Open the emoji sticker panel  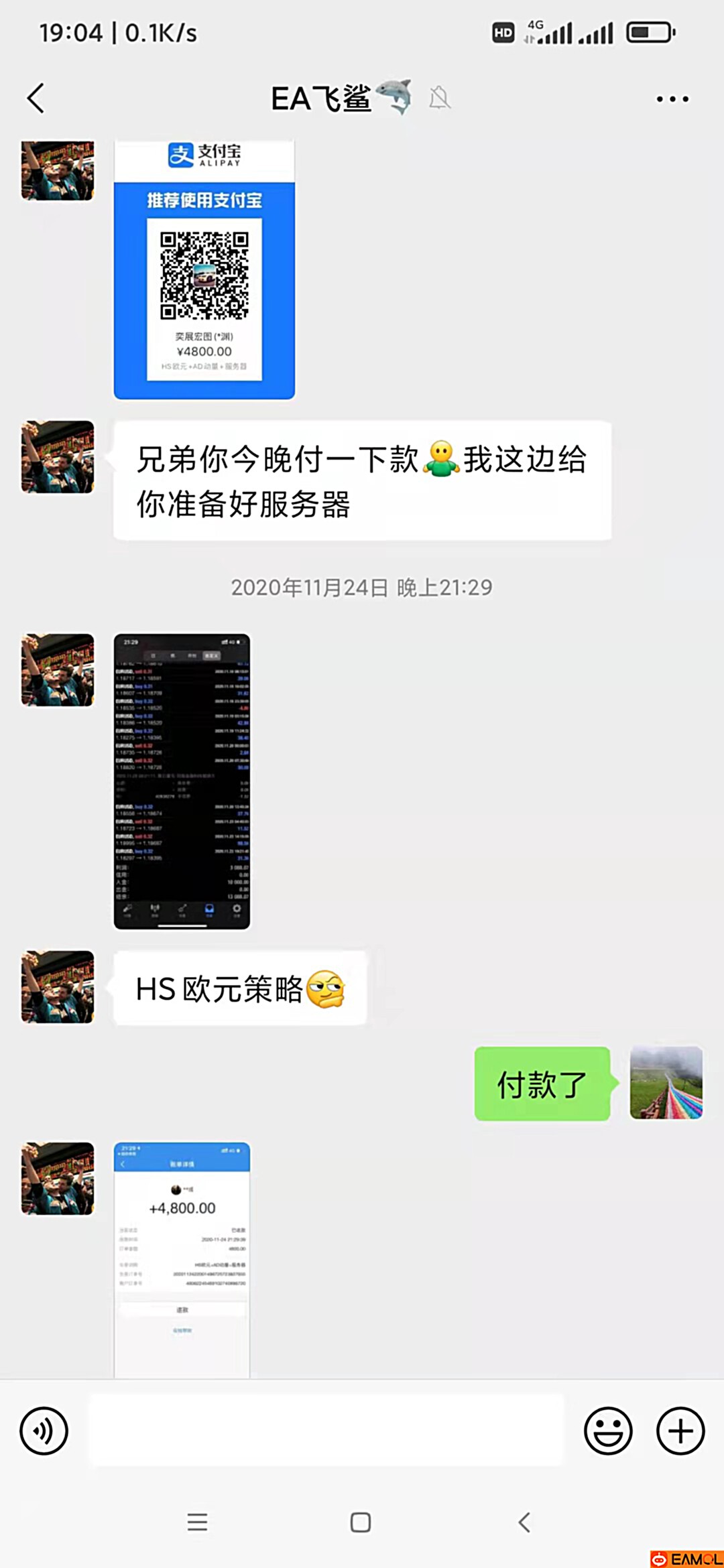[607, 1431]
